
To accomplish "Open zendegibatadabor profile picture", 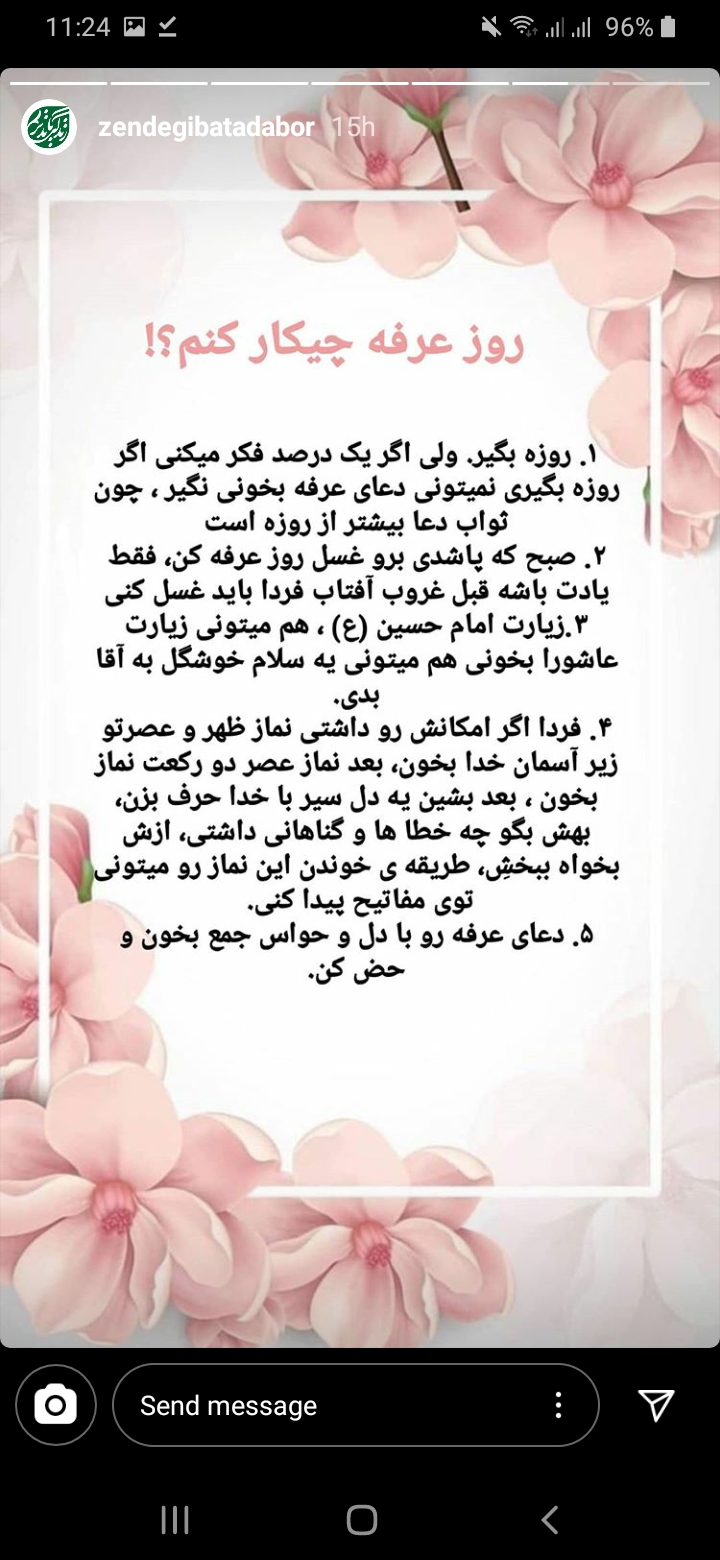I will click(x=49, y=127).
